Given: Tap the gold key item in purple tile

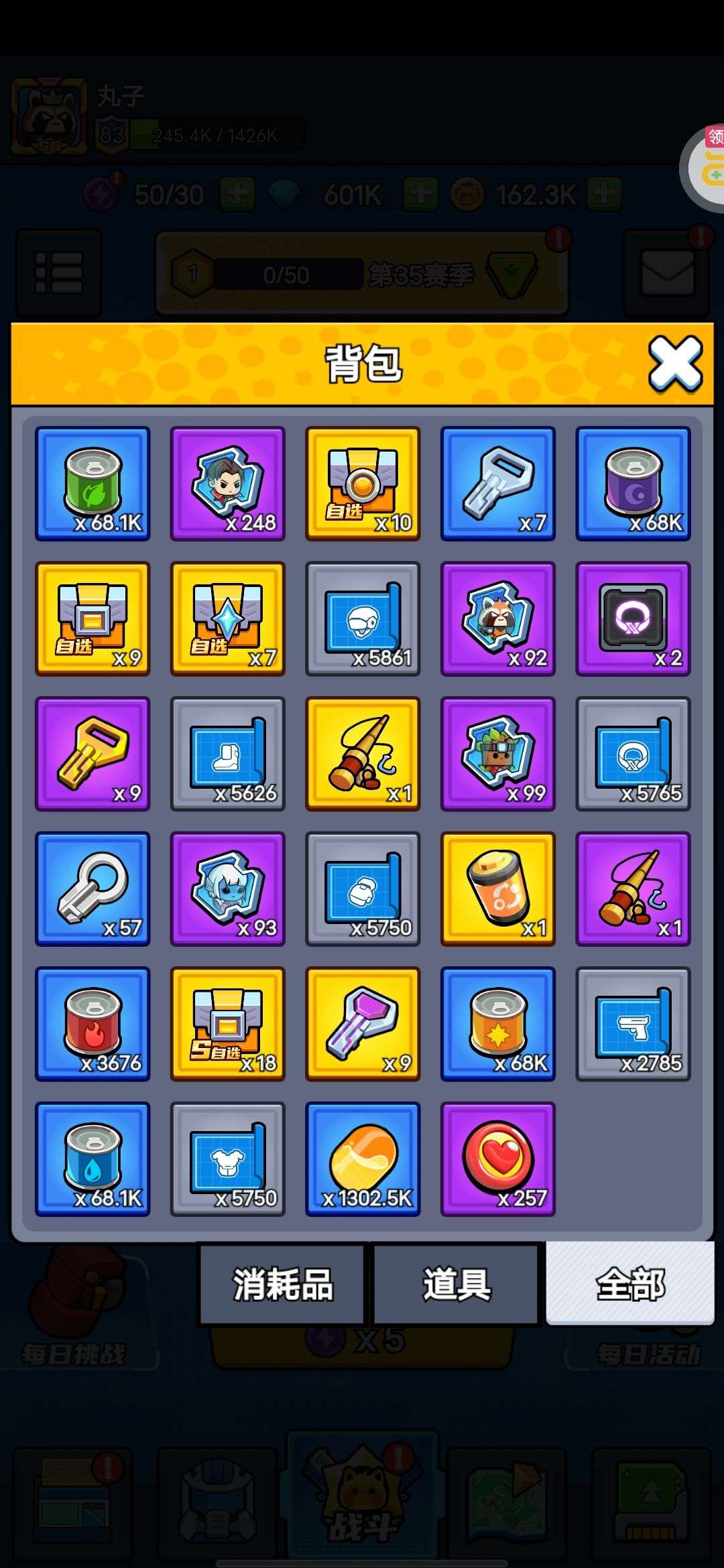Looking at the screenshot, I should (93, 754).
